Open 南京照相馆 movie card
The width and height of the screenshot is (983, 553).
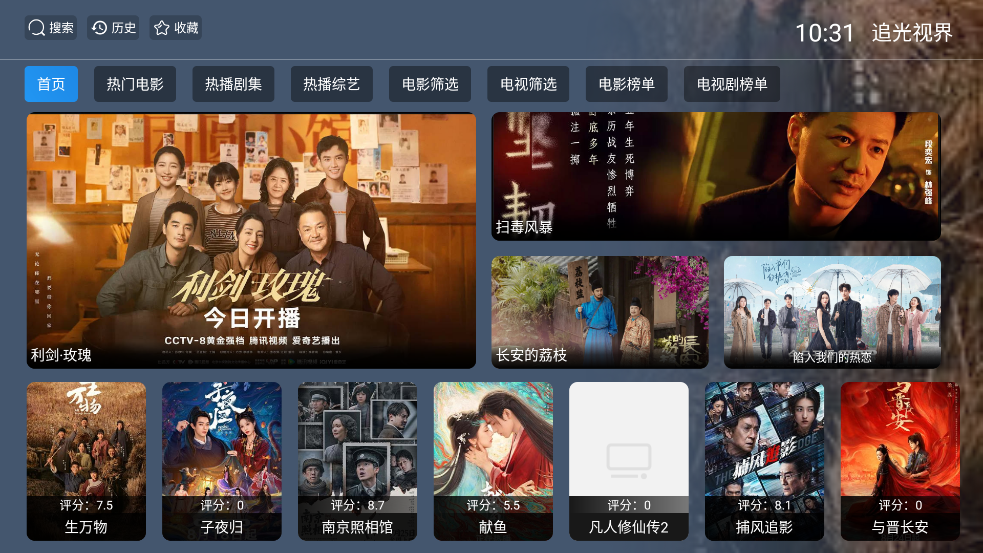tap(357, 460)
